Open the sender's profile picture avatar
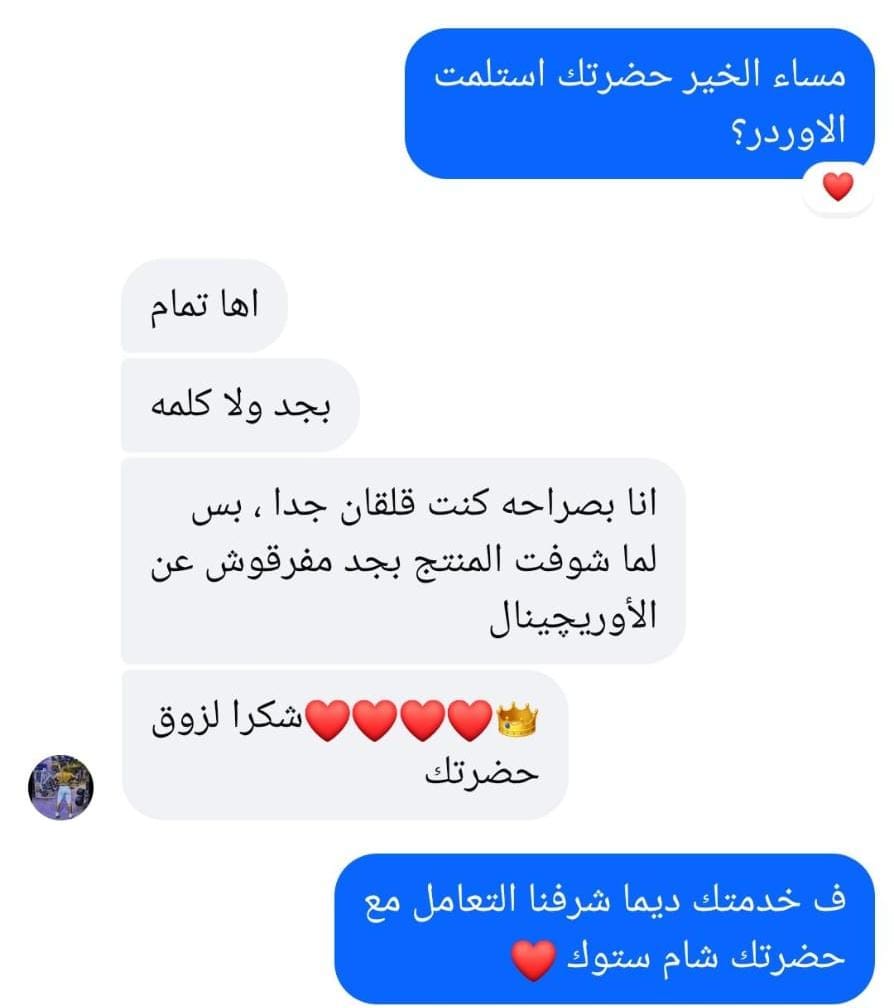This screenshot has width=894, height=1008. pyautogui.click(x=61, y=787)
